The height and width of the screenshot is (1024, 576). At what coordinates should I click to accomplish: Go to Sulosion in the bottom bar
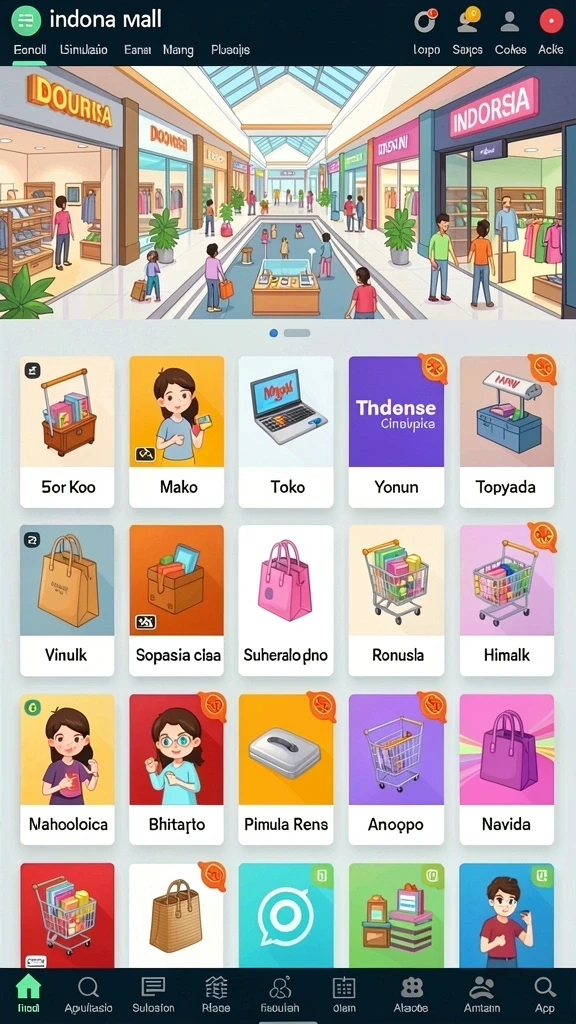(x=153, y=995)
